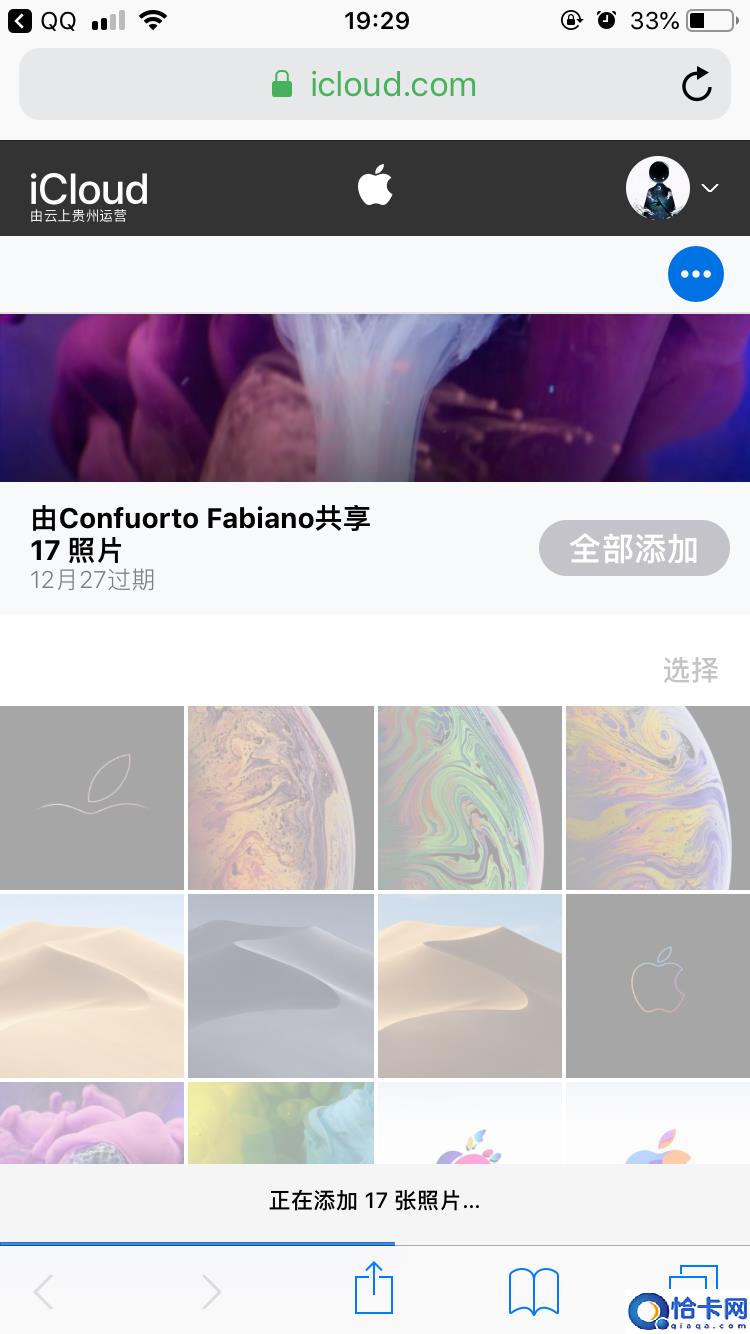Tap the forward chevron in Safari toolbar
This screenshot has width=750, height=1334.
click(x=212, y=1290)
